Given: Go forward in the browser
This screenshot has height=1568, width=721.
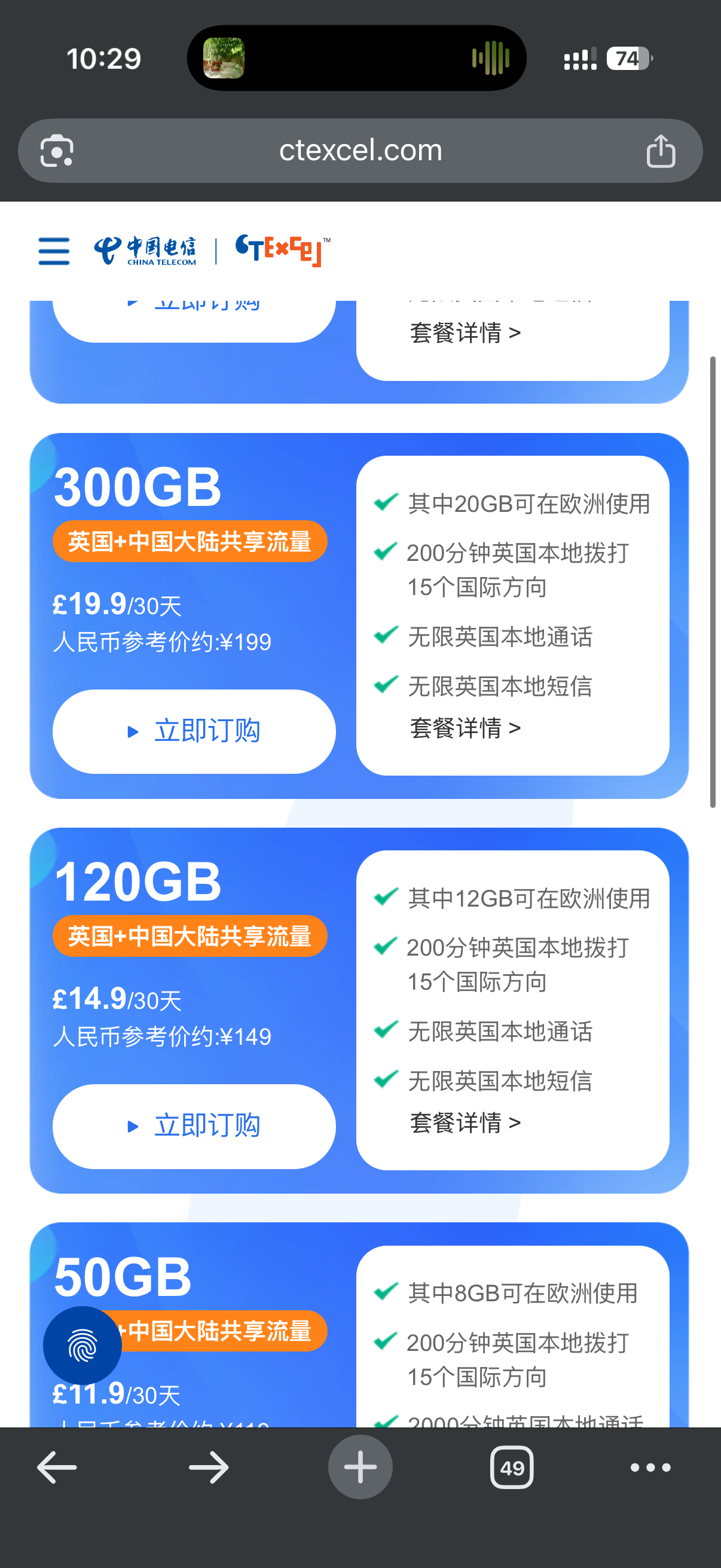Looking at the screenshot, I should (209, 1467).
